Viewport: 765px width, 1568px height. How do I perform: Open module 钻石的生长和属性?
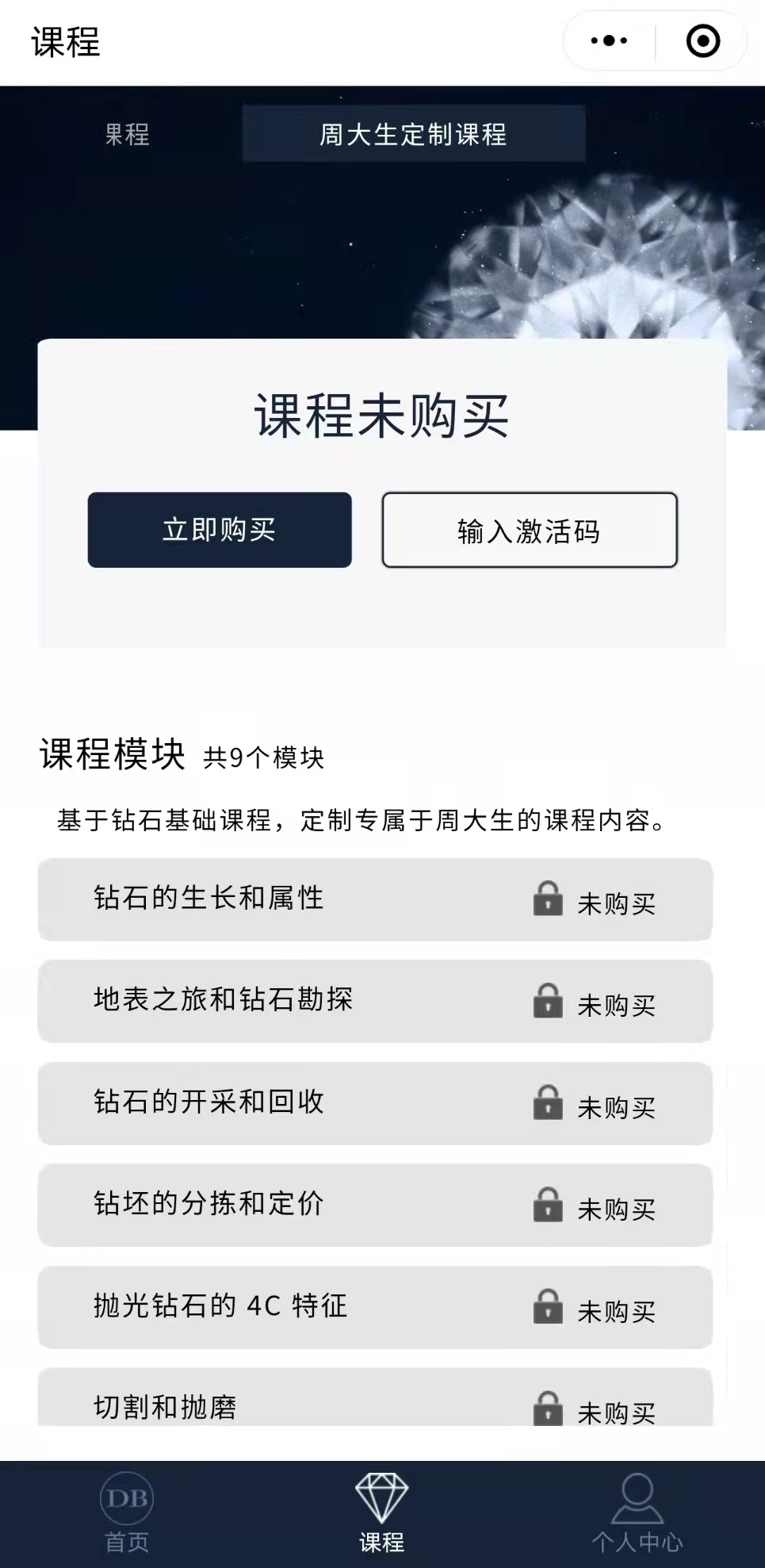[x=375, y=899]
